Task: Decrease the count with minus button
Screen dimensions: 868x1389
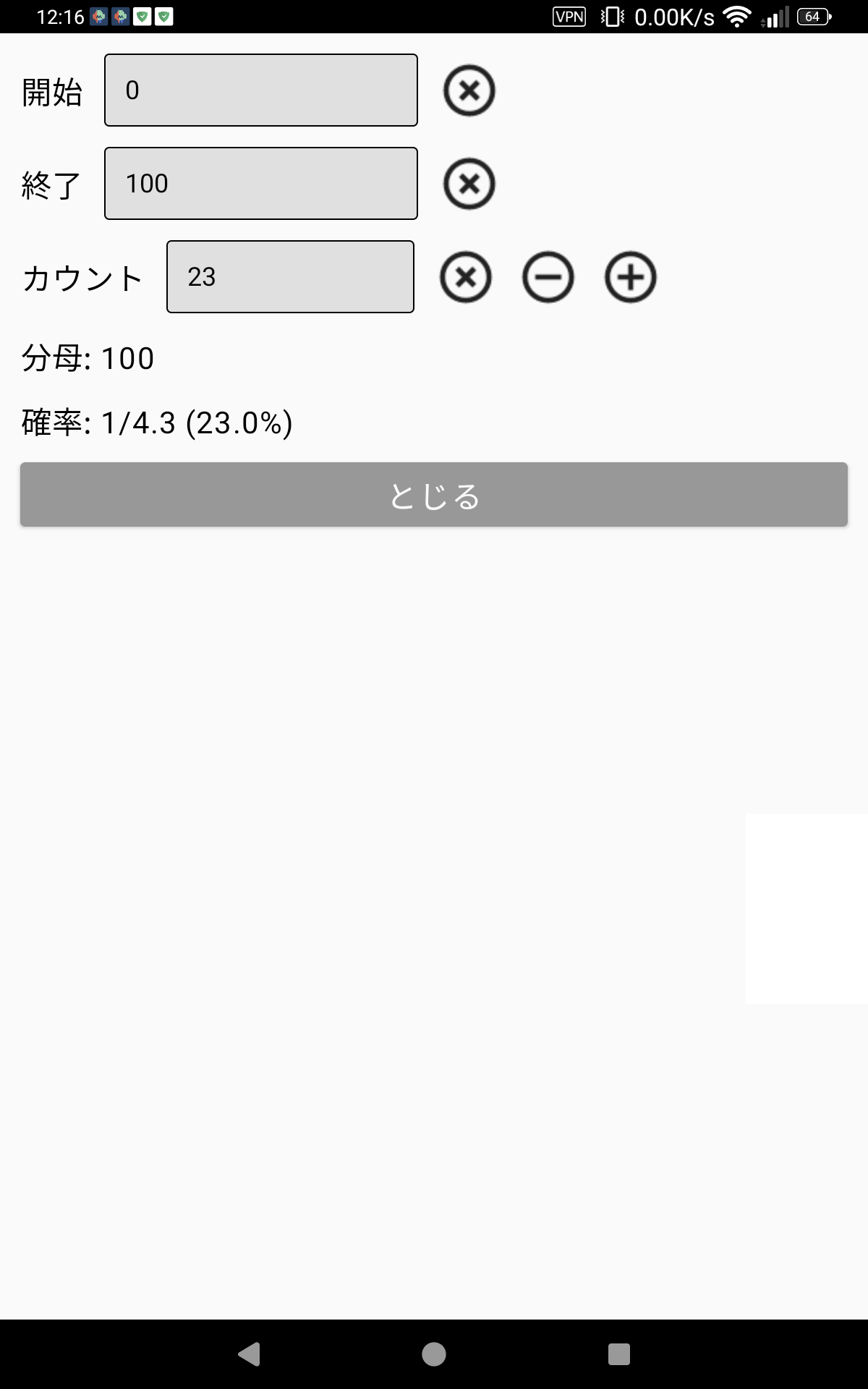Action: point(548,277)
